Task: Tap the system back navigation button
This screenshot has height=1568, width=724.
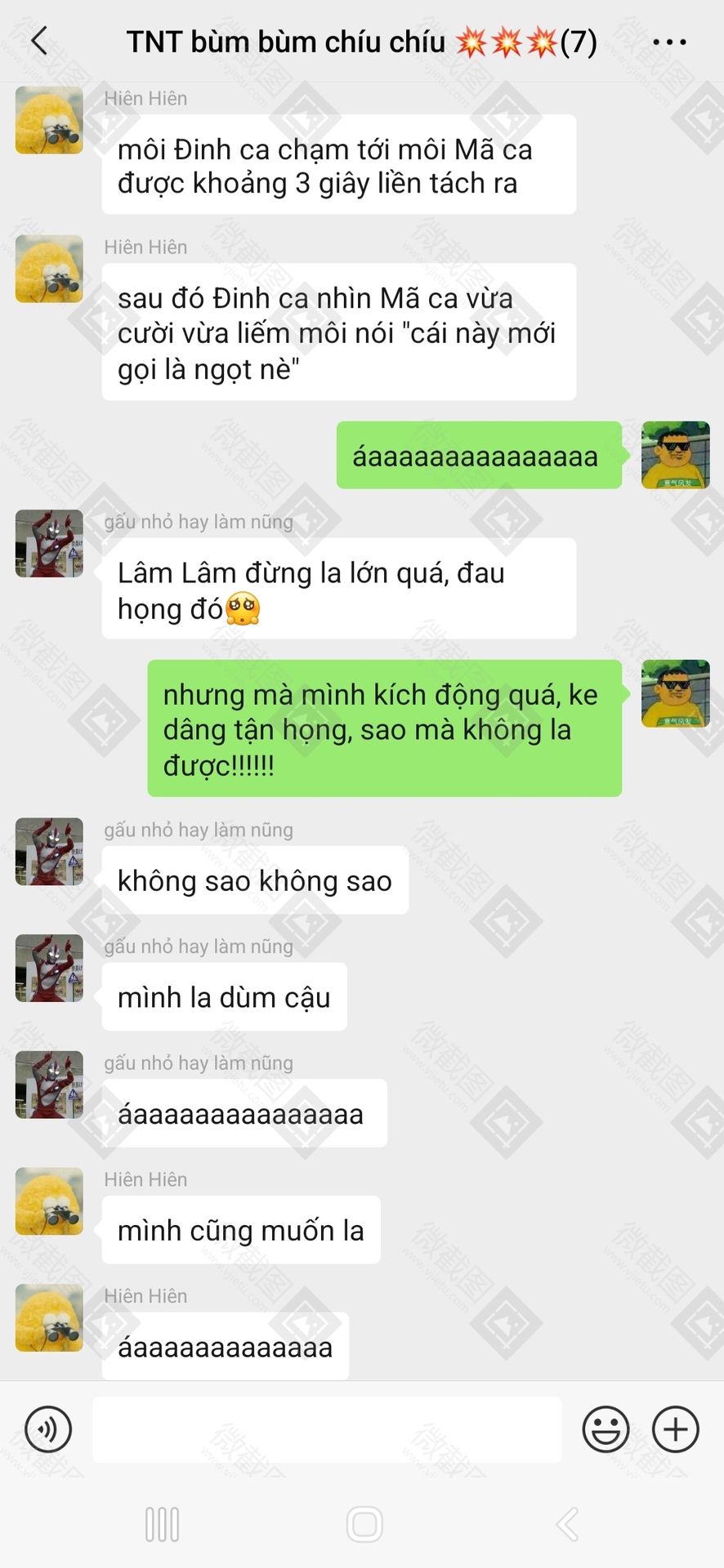Action: click(567, 1524)
